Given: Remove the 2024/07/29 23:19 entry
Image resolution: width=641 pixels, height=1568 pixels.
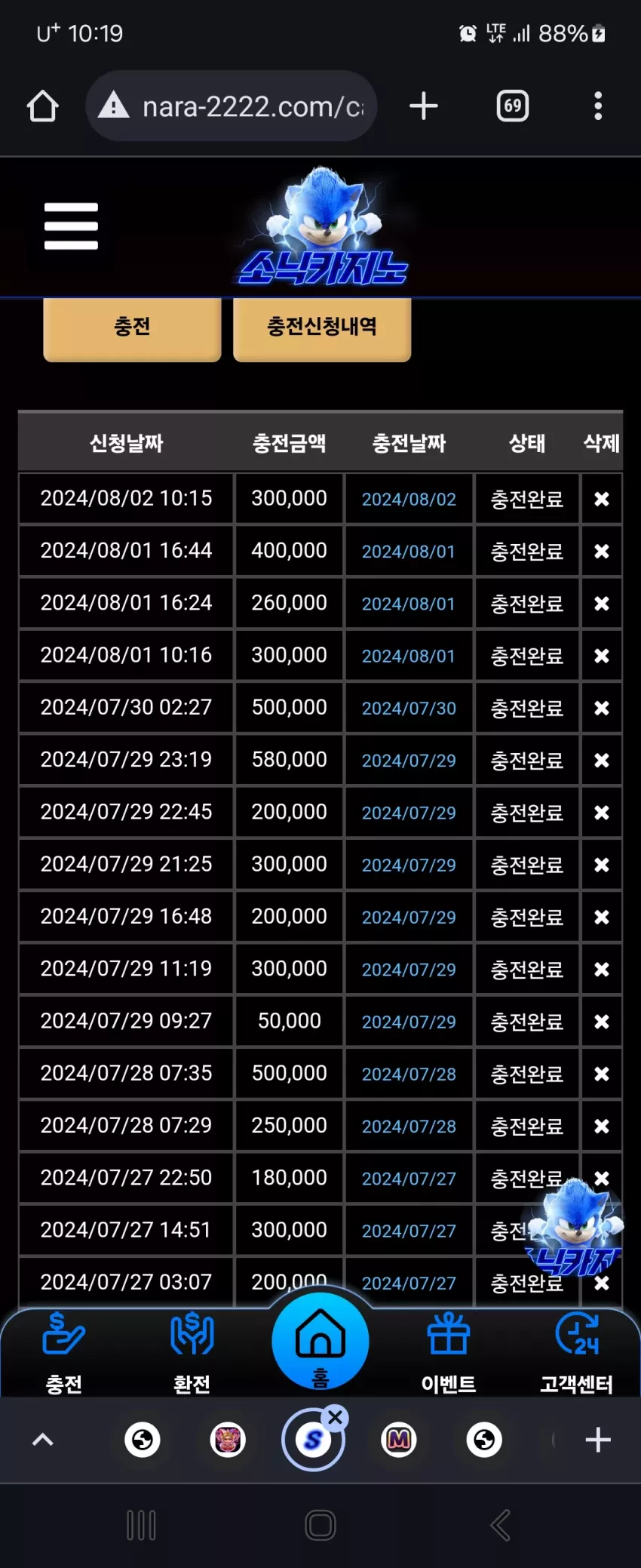Looking at the screenshot, I should pos(602,761).
